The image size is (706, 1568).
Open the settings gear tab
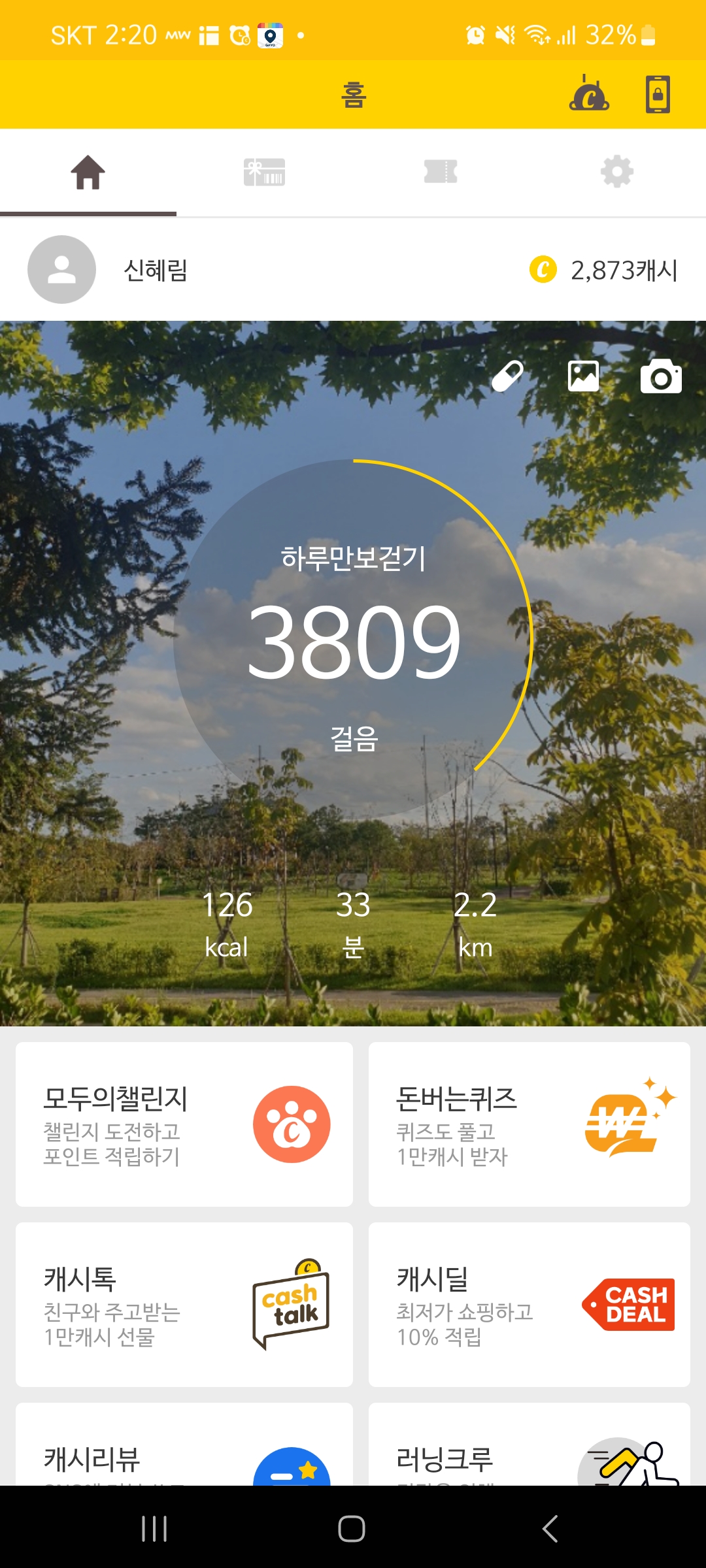click(617, 172)
